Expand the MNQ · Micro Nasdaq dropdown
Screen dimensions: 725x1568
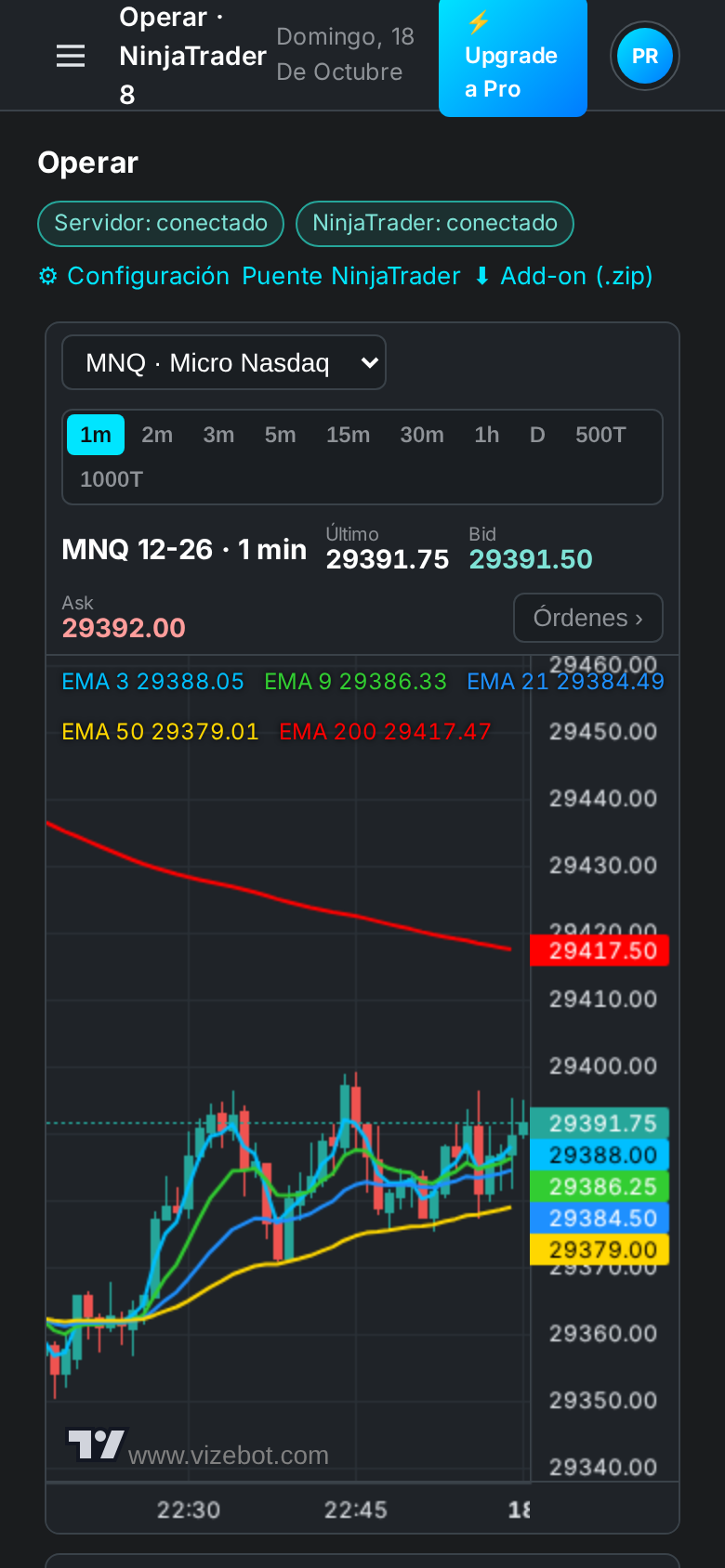pyautogui.click(x=224, y=362)
